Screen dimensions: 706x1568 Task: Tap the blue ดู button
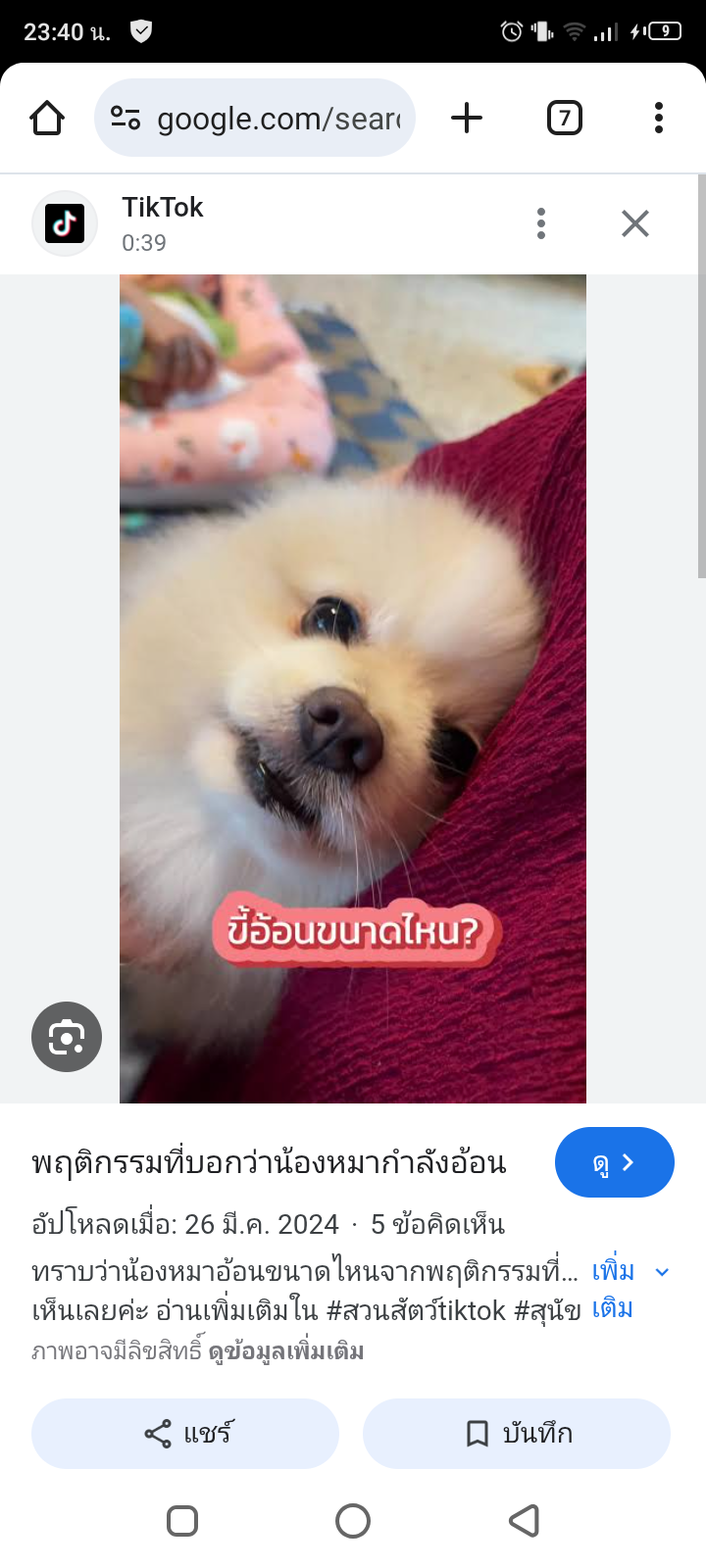(614, 1162)
